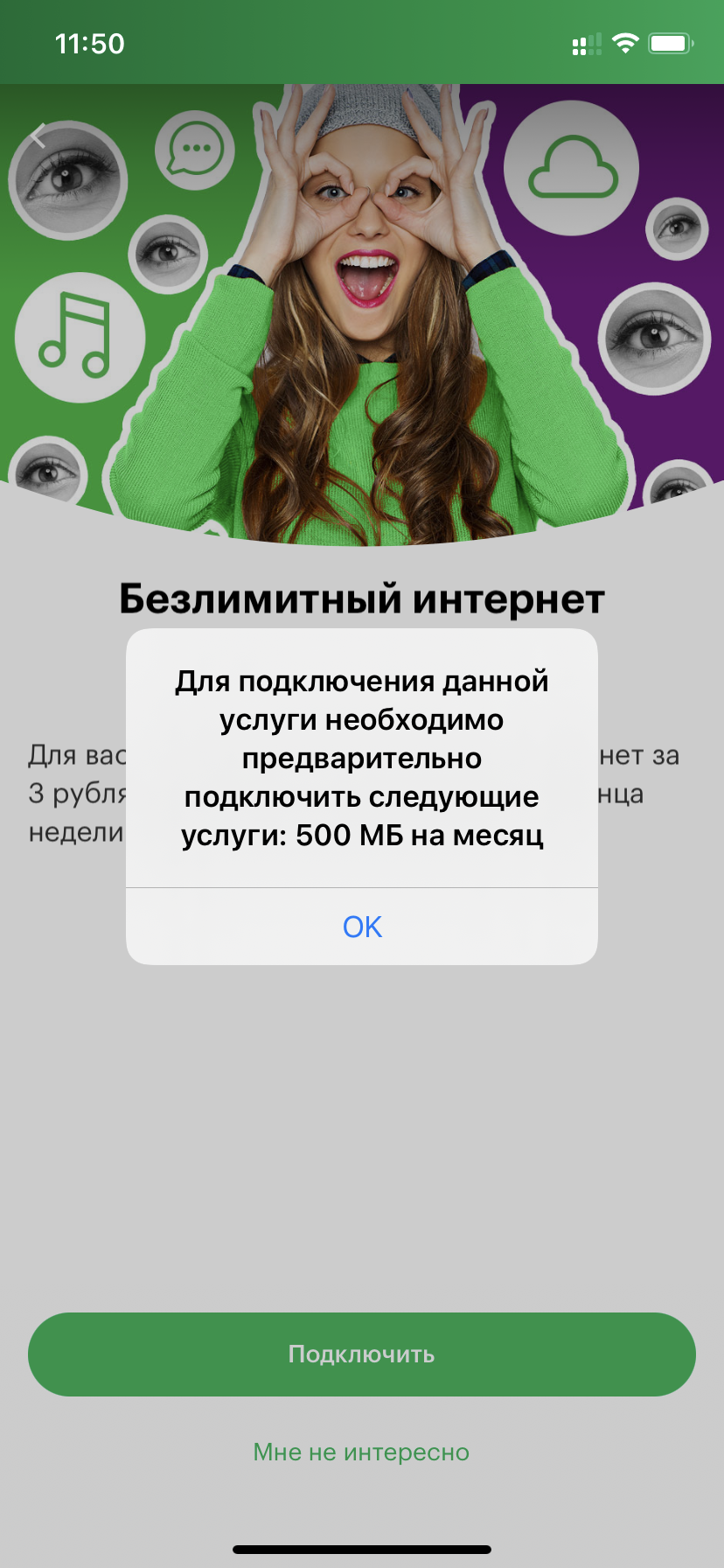724x1568 pixels.
Task: Tap the Подключить button
Action: pyautogui.click(x=362, y=1354)
